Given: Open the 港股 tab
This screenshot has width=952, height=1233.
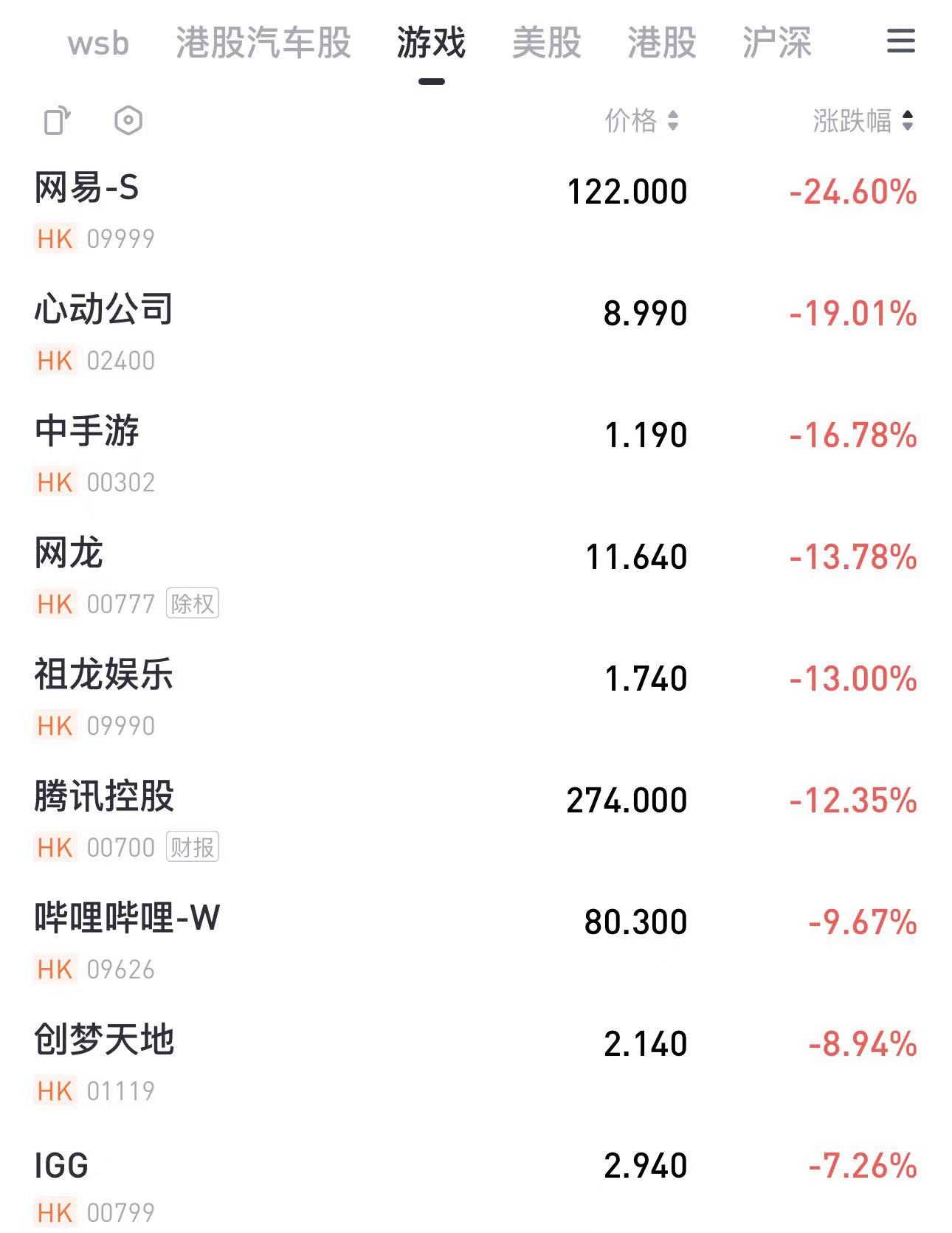Looking at the screenshot, I should [x=662, y=43].
